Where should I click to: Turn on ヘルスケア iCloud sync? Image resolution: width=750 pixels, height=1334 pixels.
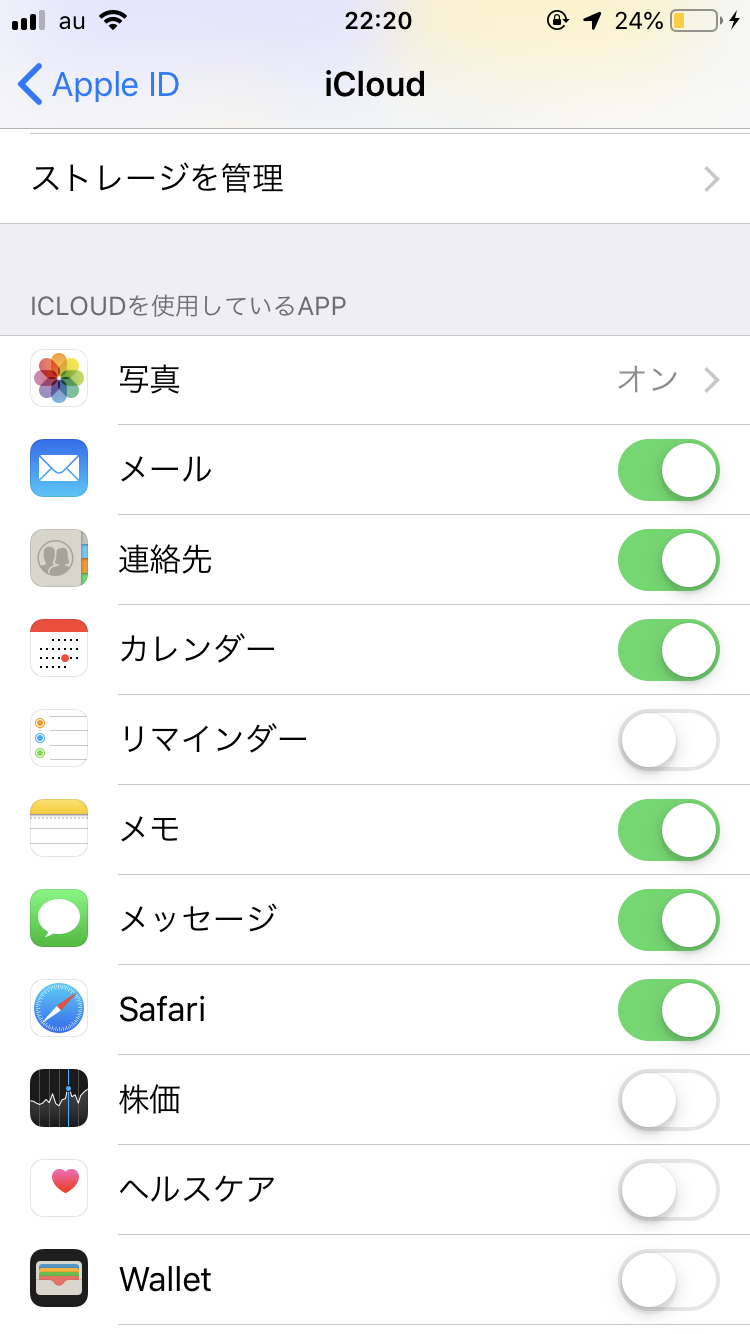pos(668,1190)
